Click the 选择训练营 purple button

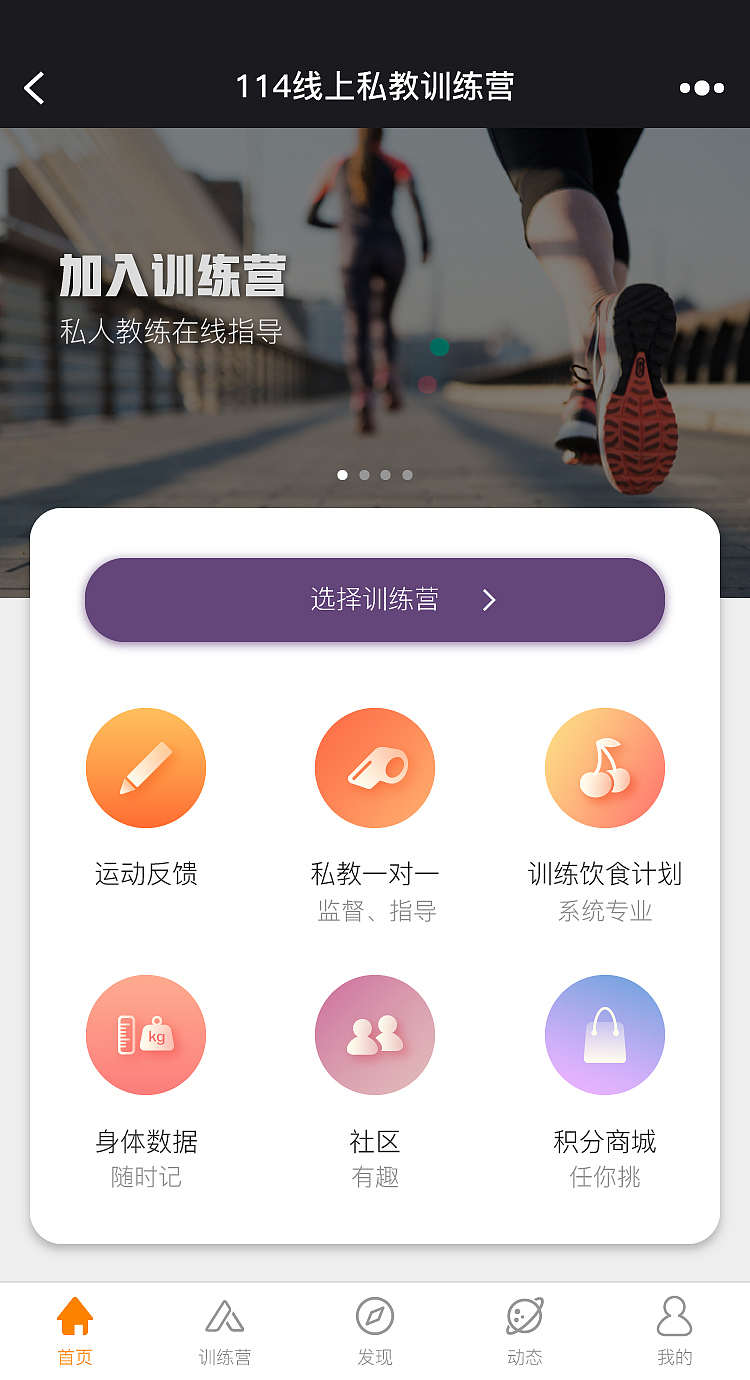coord(375,600)
